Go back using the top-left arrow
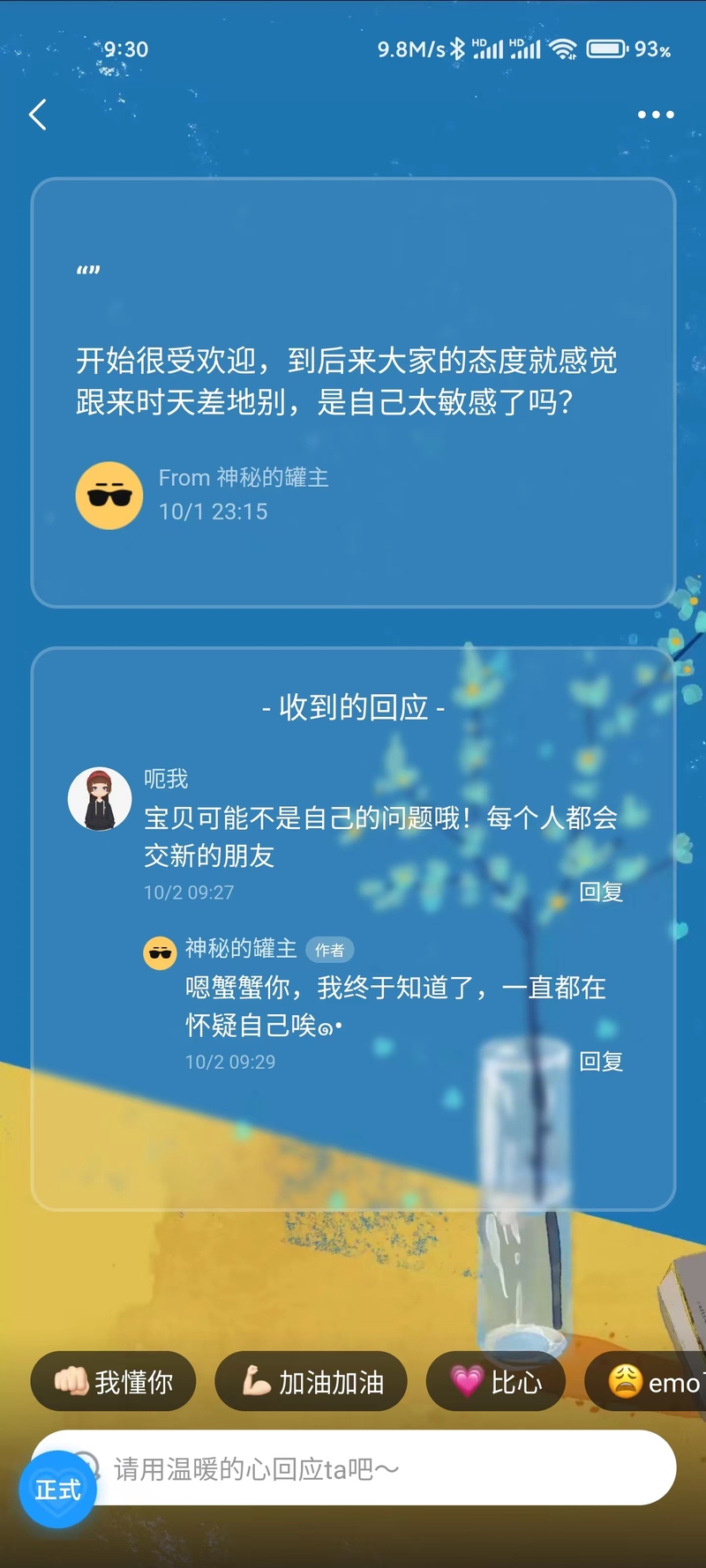 pyautogui.click(x=37, y=115)
